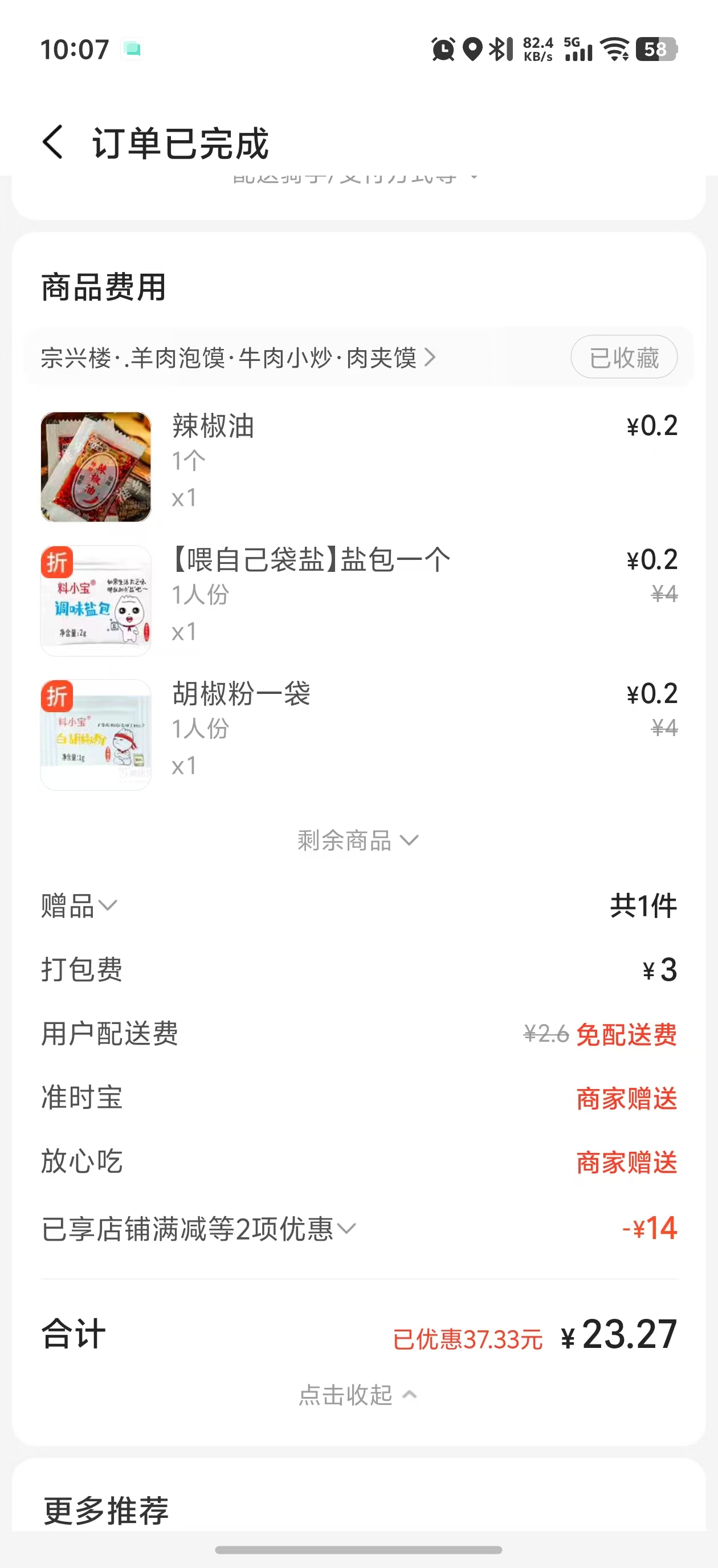The width and height of the screenshot is (718, 1568).
Task: Open the 辣椒油 item
Action: (213, 426)
